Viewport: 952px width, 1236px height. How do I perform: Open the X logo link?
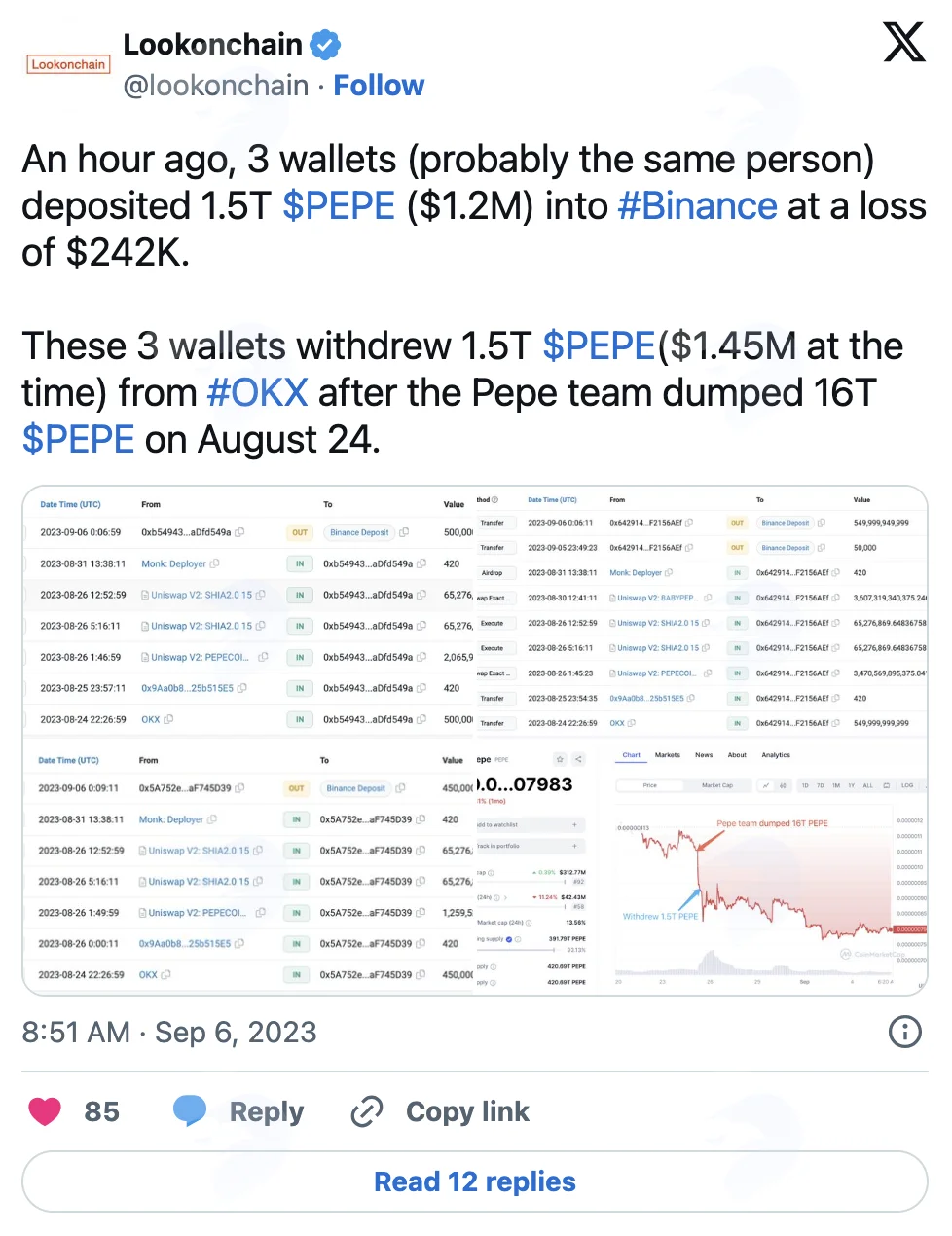903,43
